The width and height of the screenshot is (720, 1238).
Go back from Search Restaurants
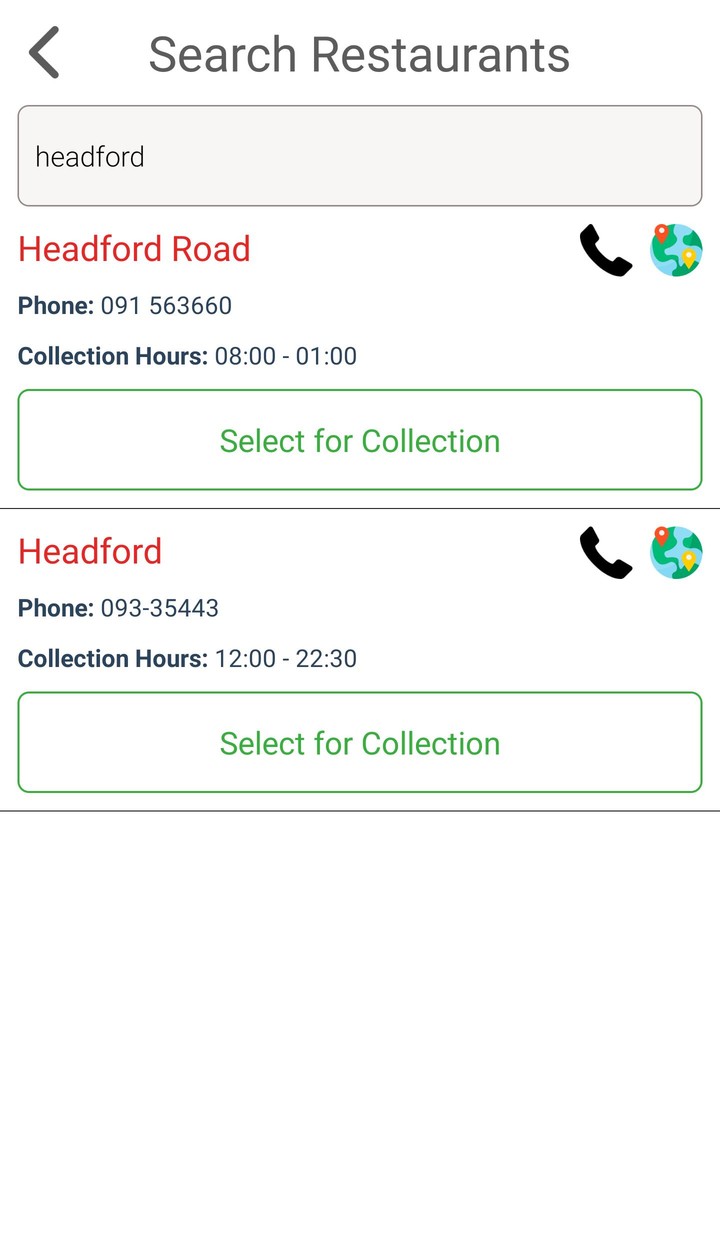click(x=44, y=53)
